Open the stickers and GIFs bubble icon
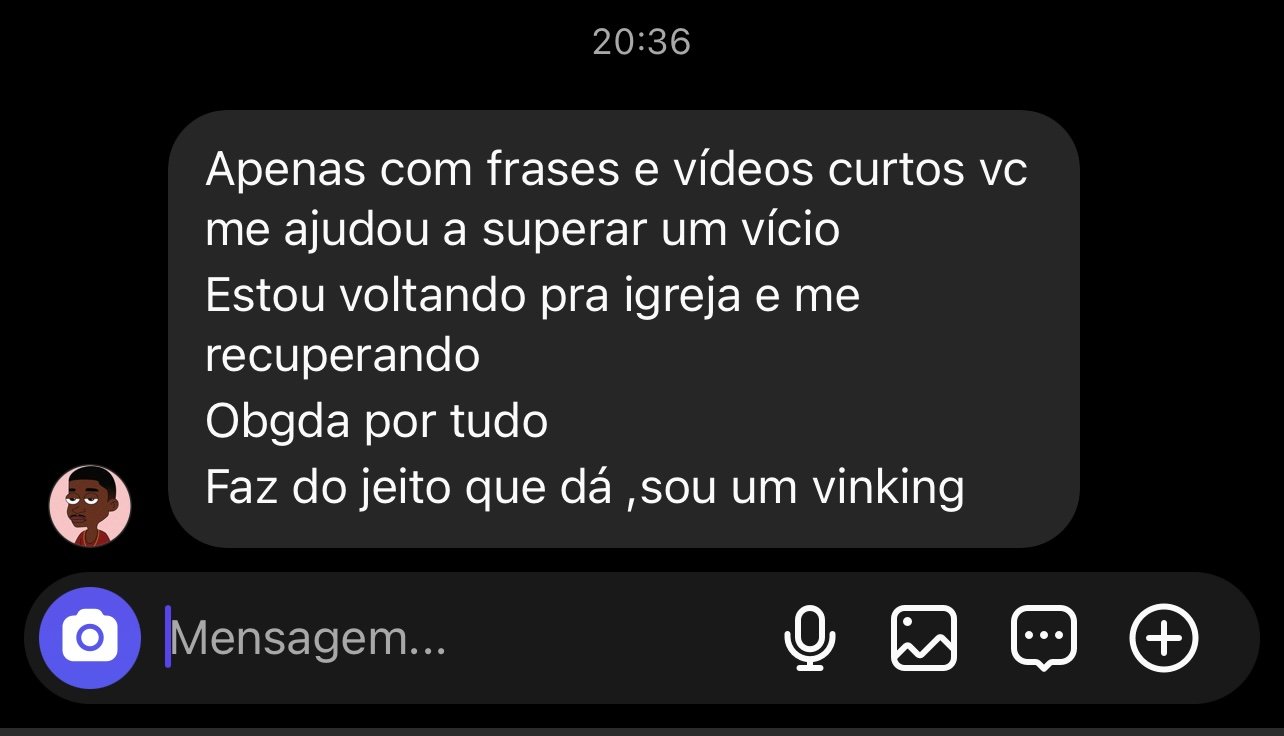The height and width of the screenshot is (736, 1284). [x=1043, y=638]
